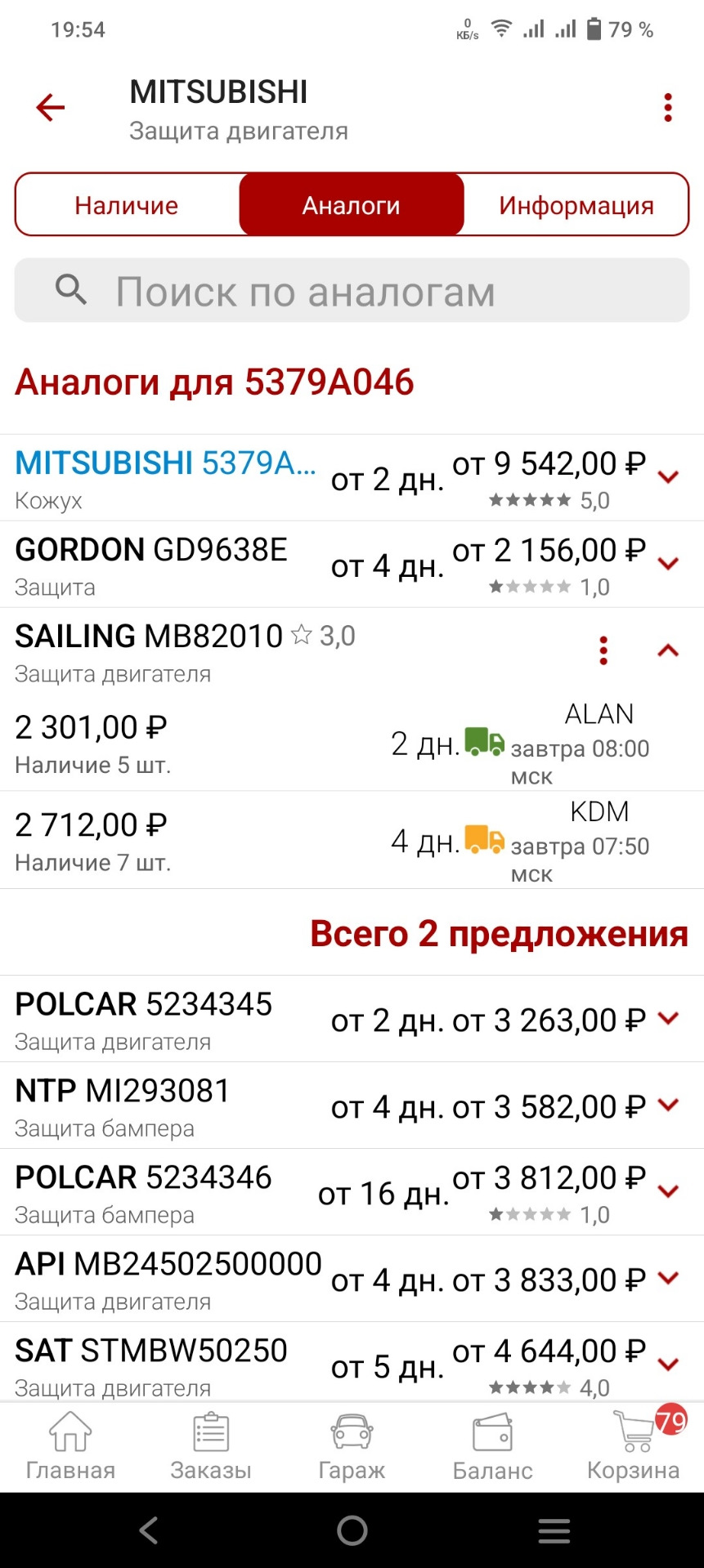Click the yellow KDM delivery truck icon
The image size is (704, 1568).
point(484,839)
